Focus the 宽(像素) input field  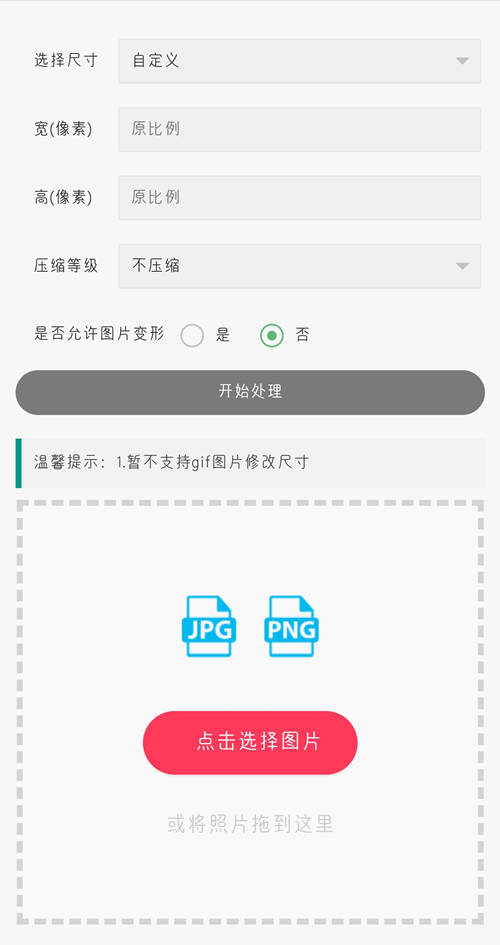[x=299, y=129]
